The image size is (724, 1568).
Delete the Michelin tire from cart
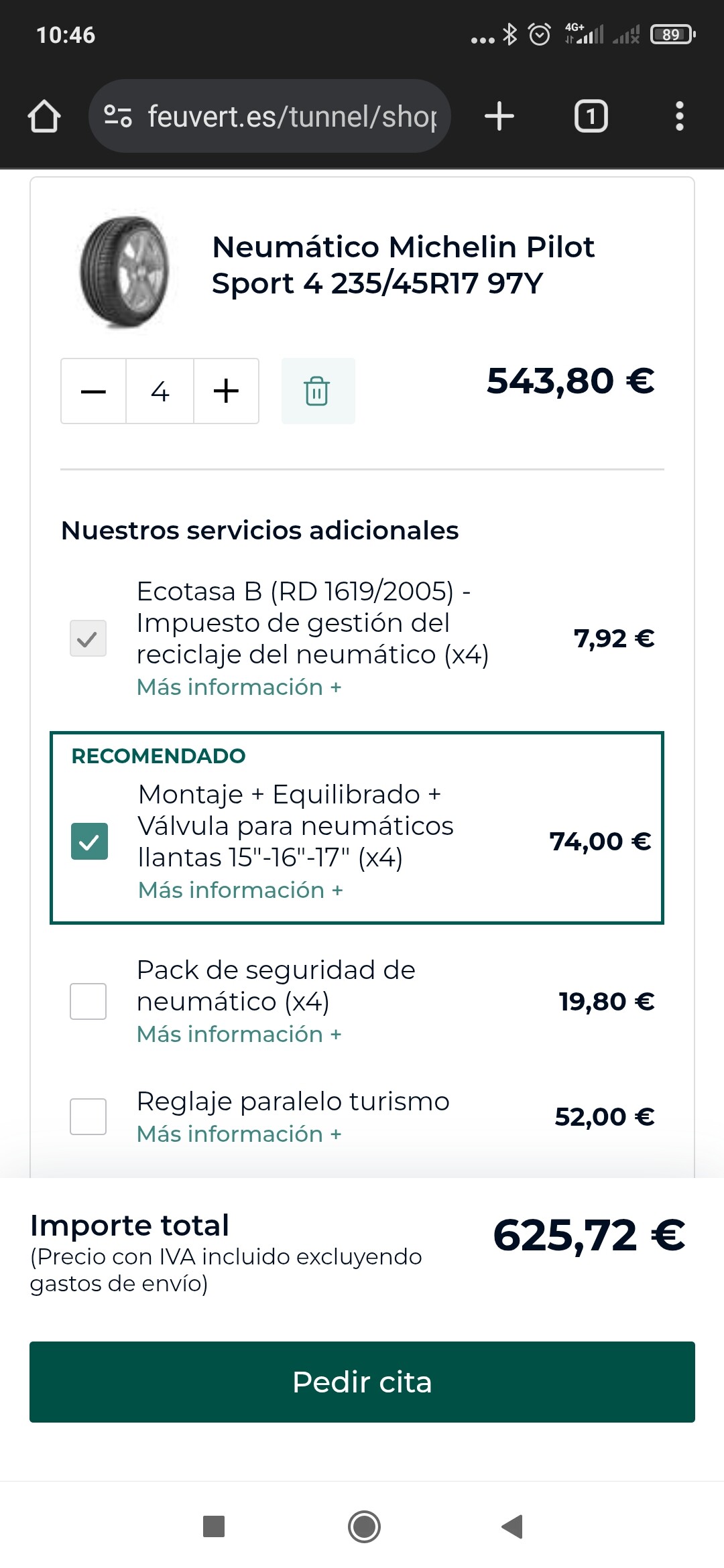pyautogui.click(x=318, y=391)
